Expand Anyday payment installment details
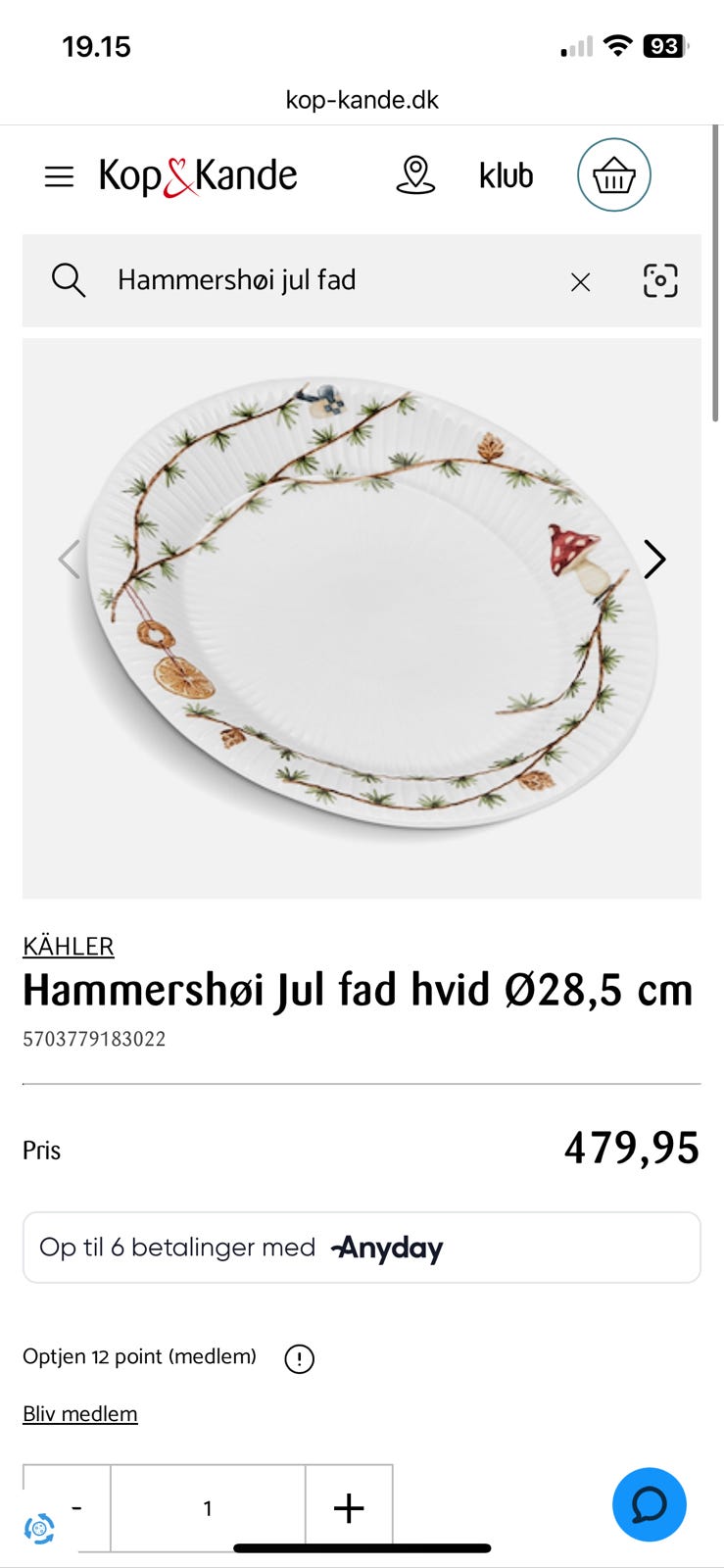This screenshot has width=724, height=1568. (x=362, y=1247)
